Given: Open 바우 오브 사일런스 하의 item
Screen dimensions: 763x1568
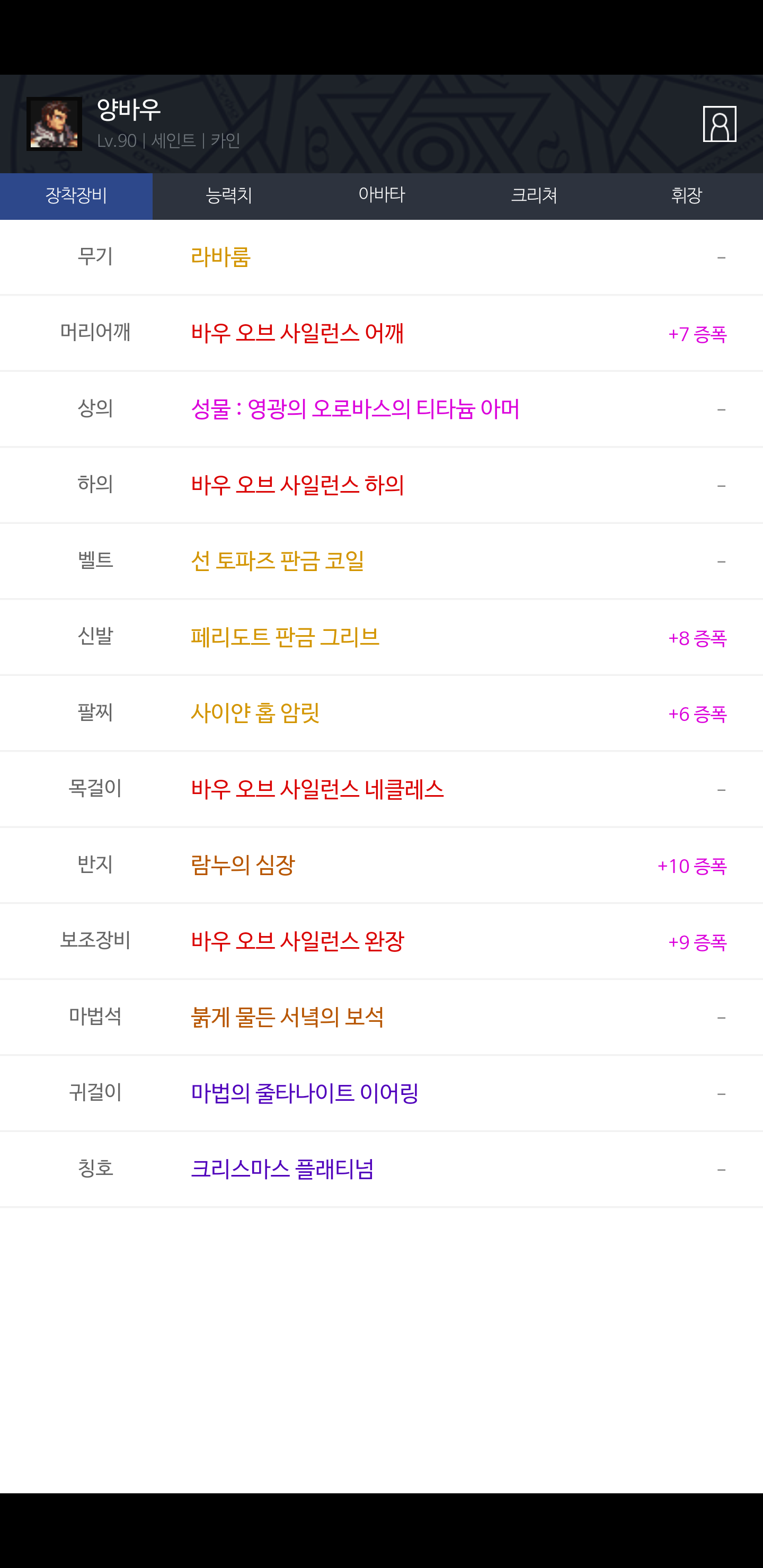Looking at the screenshot, I should click(297, 485).
